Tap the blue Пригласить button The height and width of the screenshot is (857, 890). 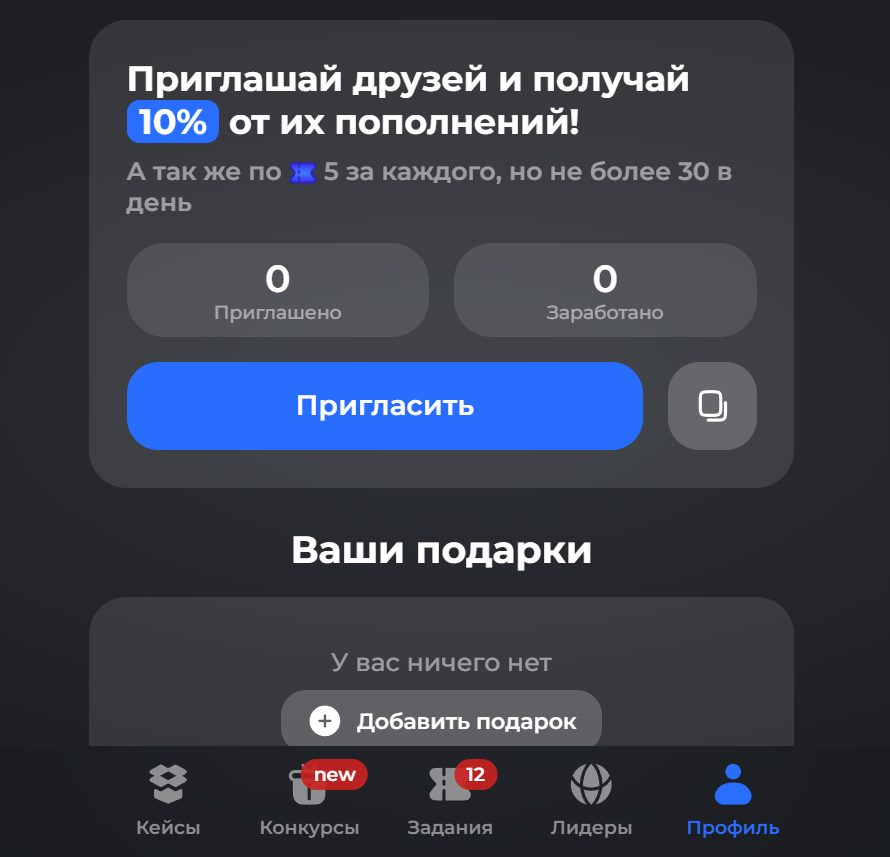pyautogui.click(x=384, y=406)
